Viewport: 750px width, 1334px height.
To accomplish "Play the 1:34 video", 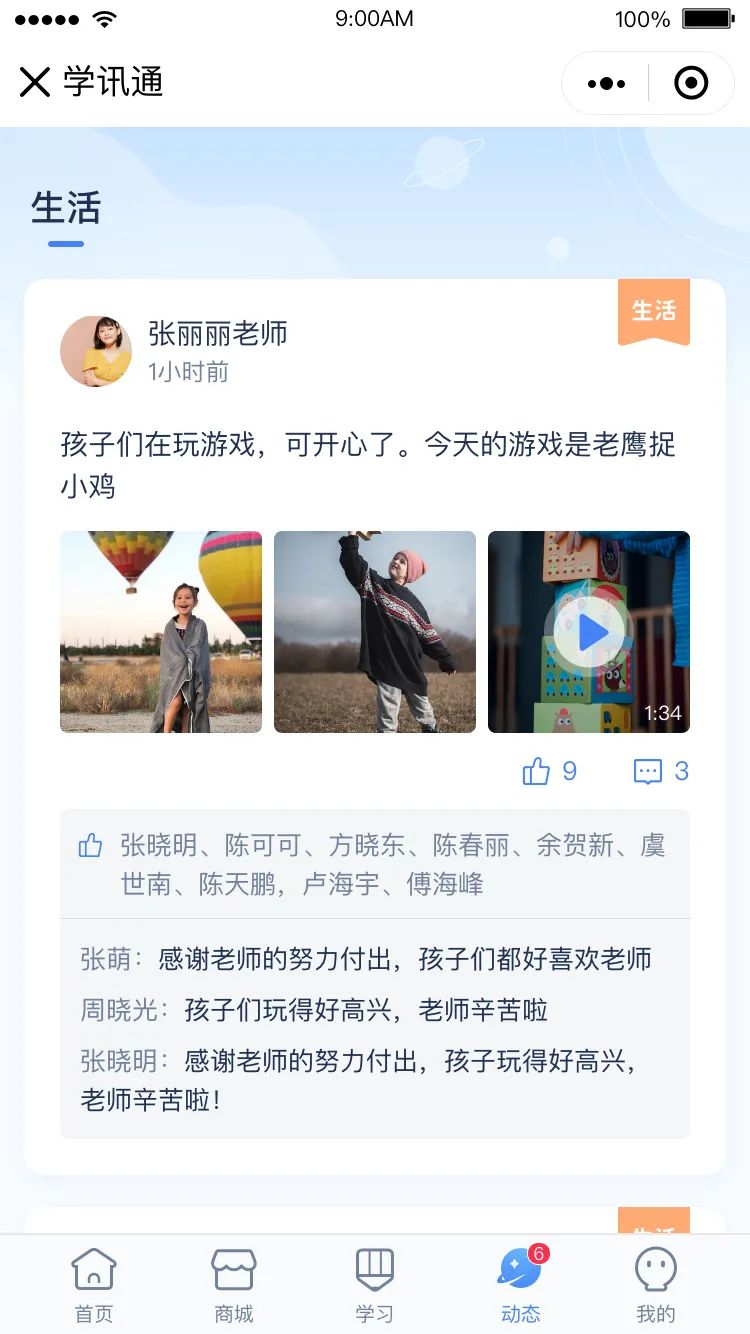I will click(x=589, y=632).
